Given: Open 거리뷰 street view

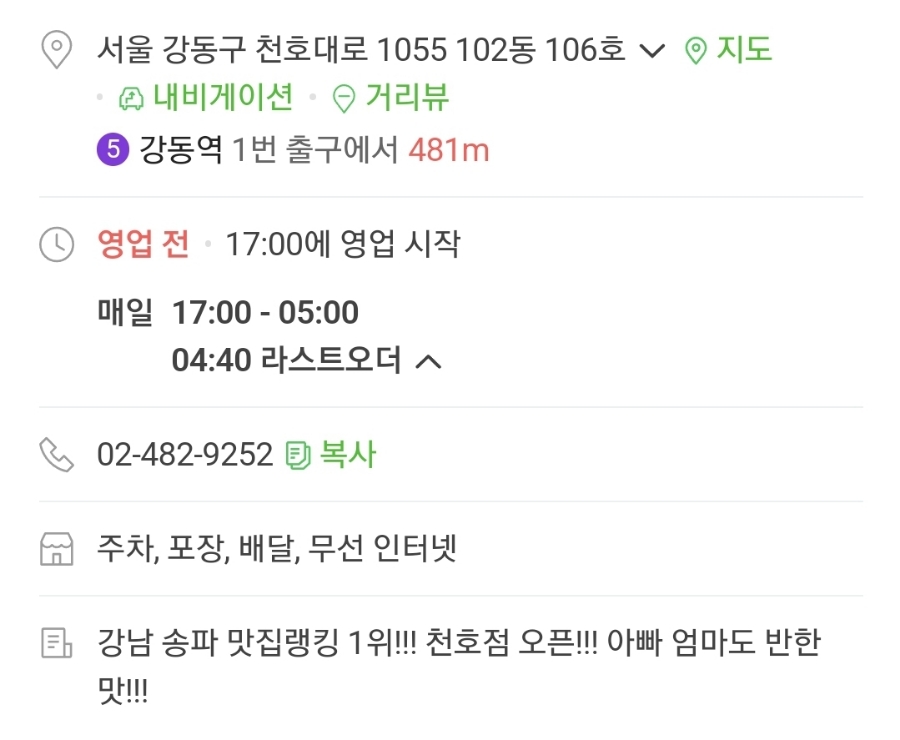Looking at the screenshot, I should (392, 98).
